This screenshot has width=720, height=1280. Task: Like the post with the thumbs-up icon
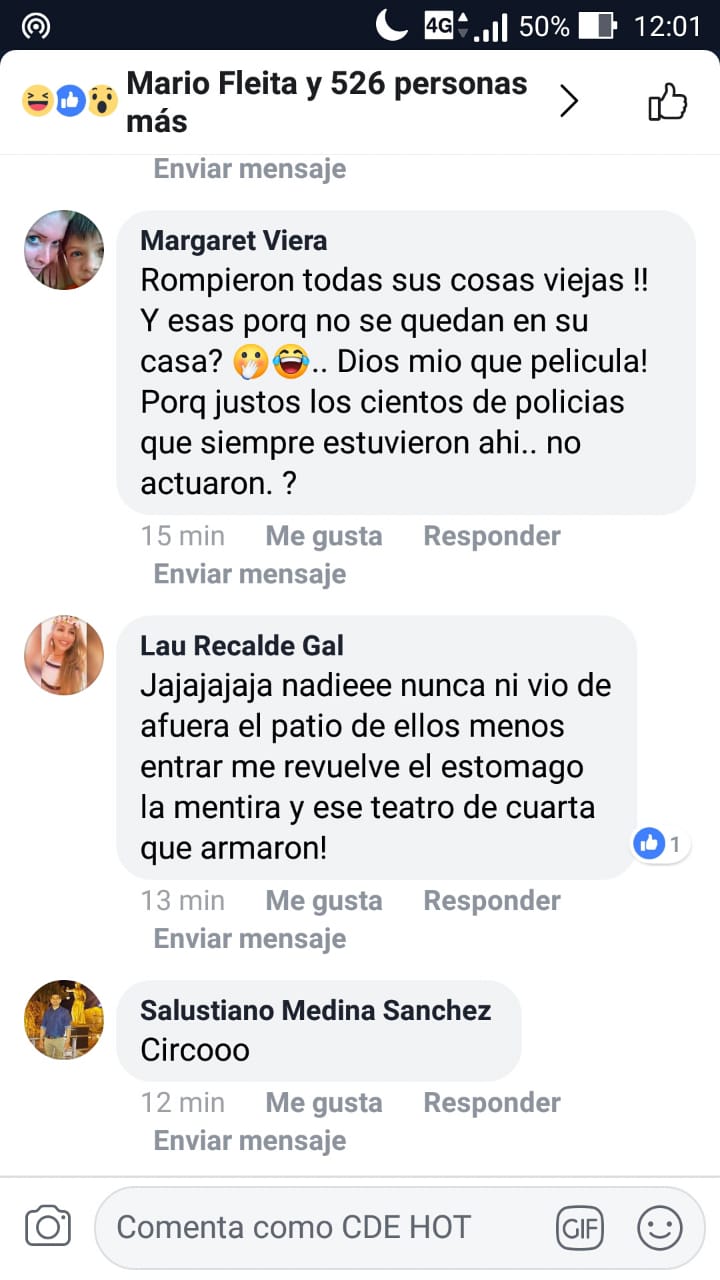(667, 101)
